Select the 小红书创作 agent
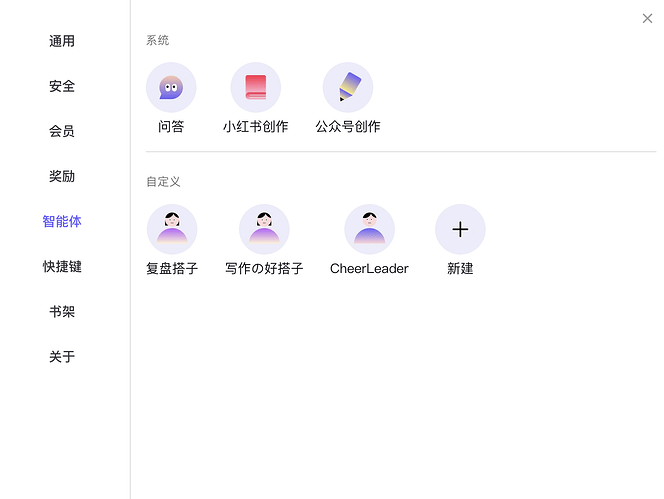The height and width of the screenshot is (499, 664). (256, 88)
